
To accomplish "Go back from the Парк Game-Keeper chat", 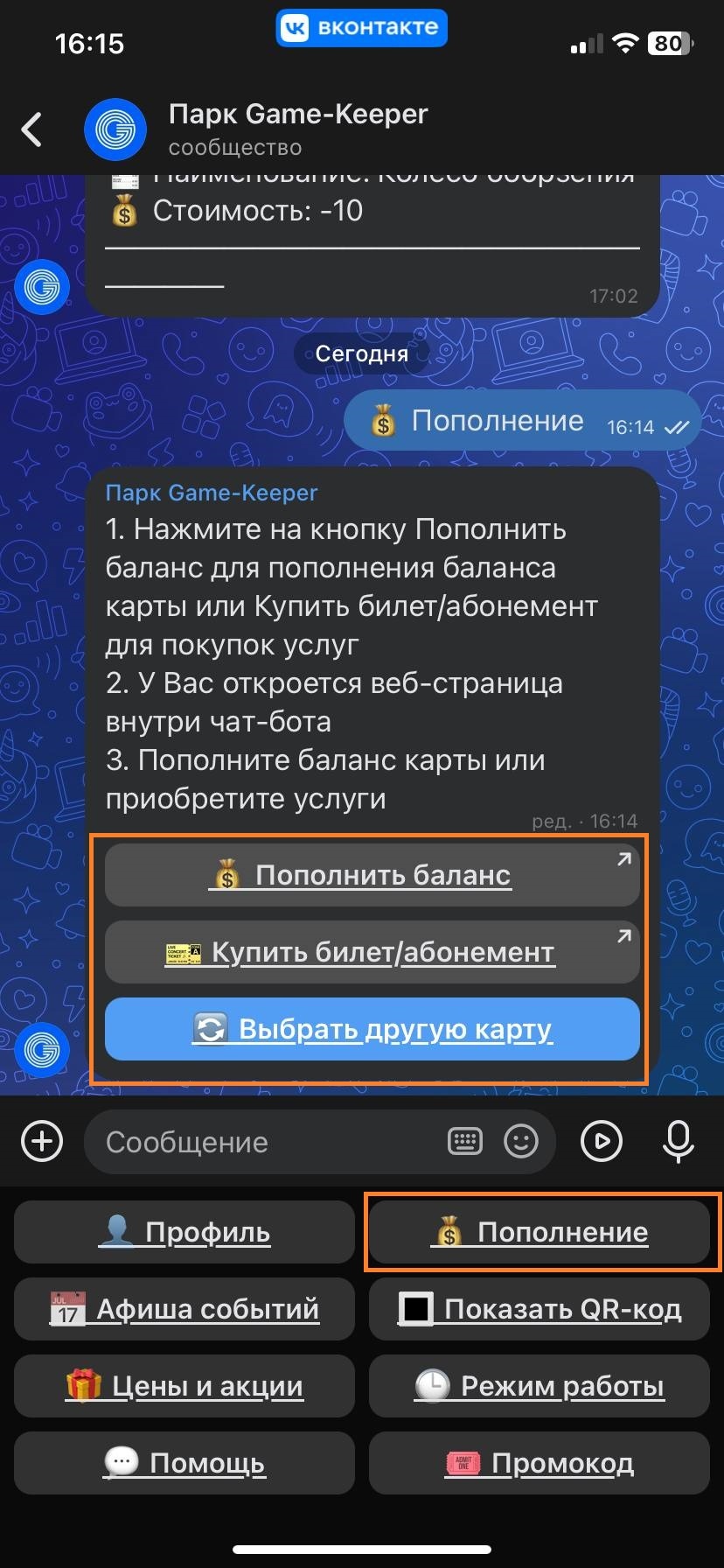I will pyautogui.click(x=32, y=130).
